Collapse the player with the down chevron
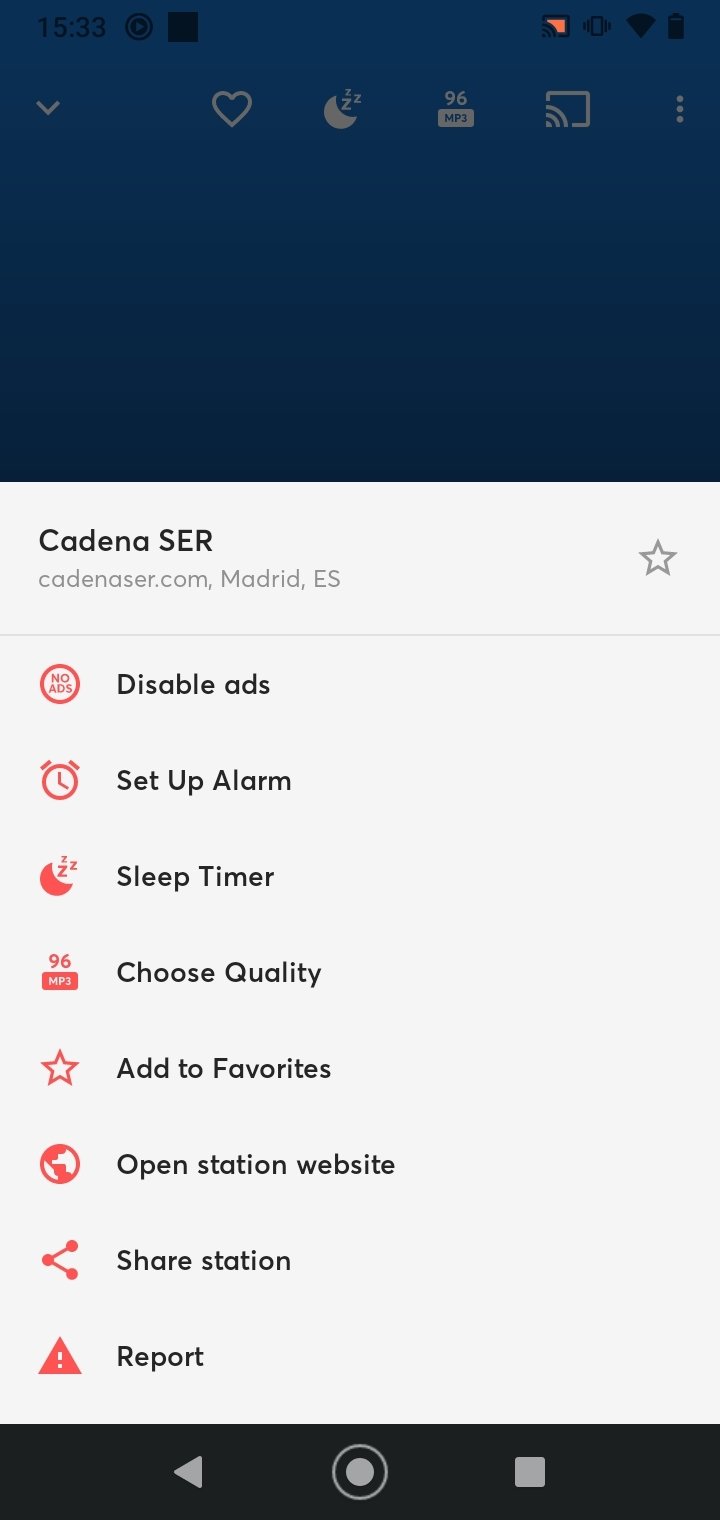The image size is (720, 1520). 48,108
